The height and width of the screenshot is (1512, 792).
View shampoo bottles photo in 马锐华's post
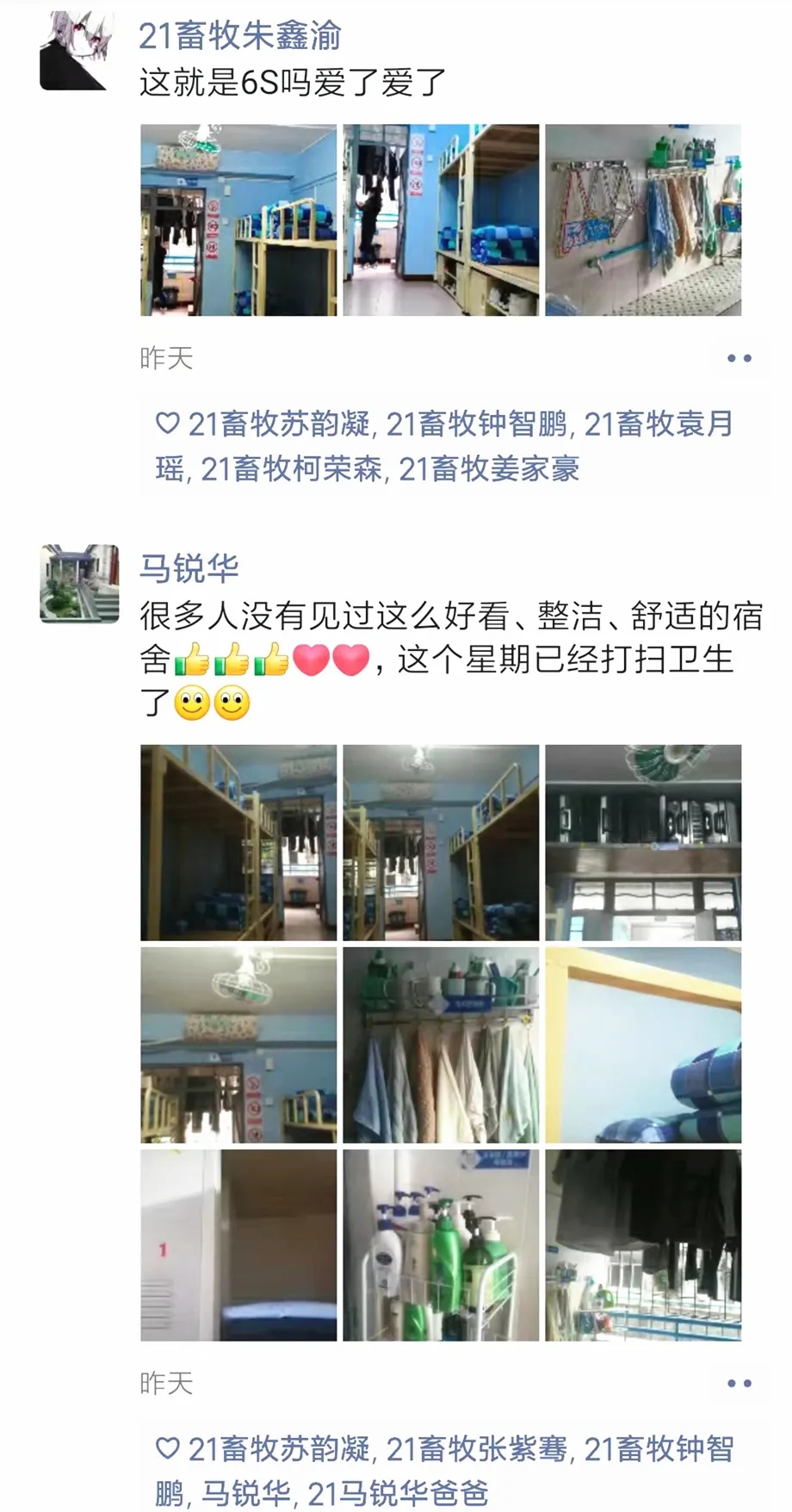pyautogui.click(x=441, y=1245)
